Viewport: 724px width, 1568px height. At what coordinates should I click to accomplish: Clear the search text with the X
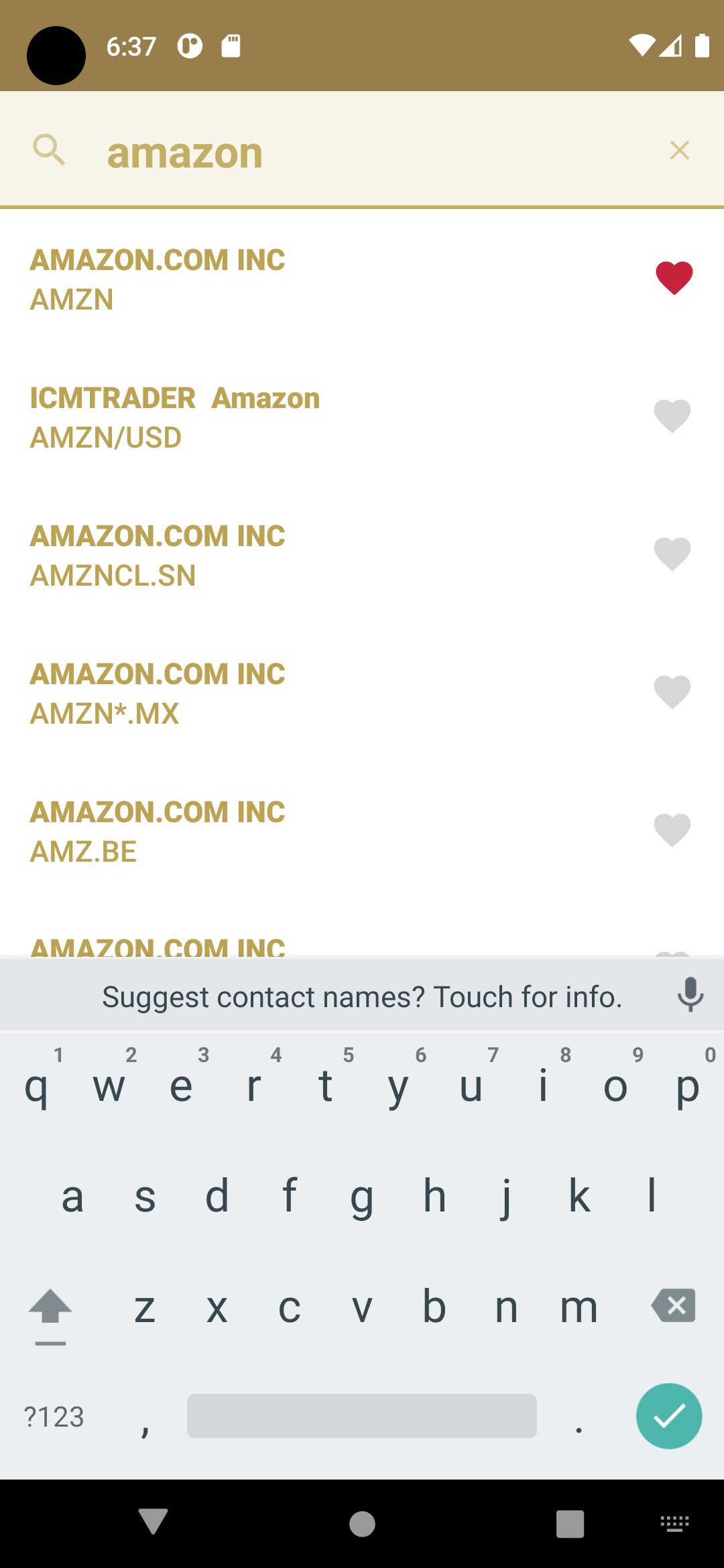679,150
